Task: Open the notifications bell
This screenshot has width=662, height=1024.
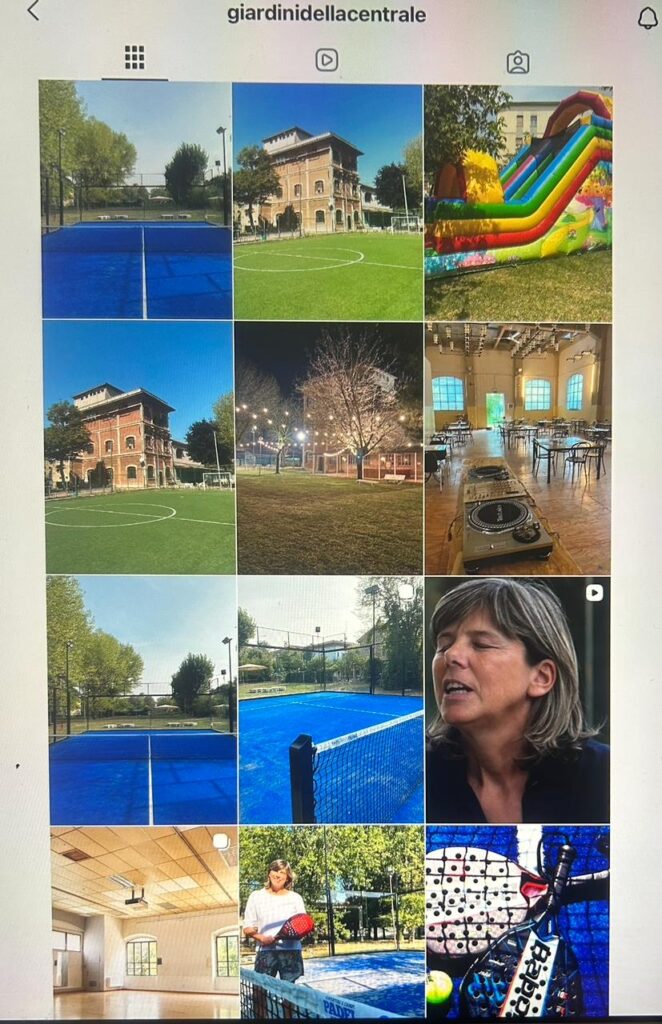Action: (647, 17)
